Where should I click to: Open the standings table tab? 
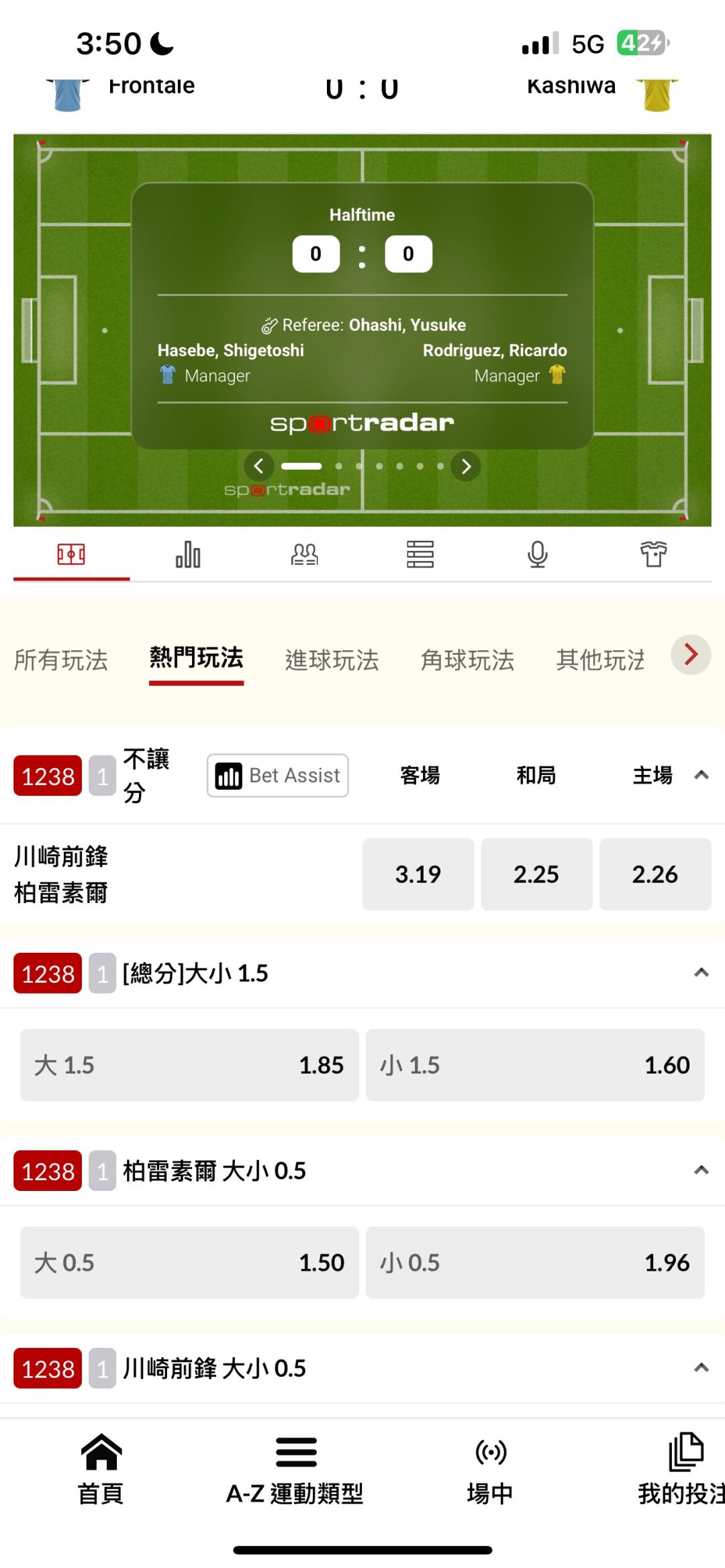click(x=420, y=554)
